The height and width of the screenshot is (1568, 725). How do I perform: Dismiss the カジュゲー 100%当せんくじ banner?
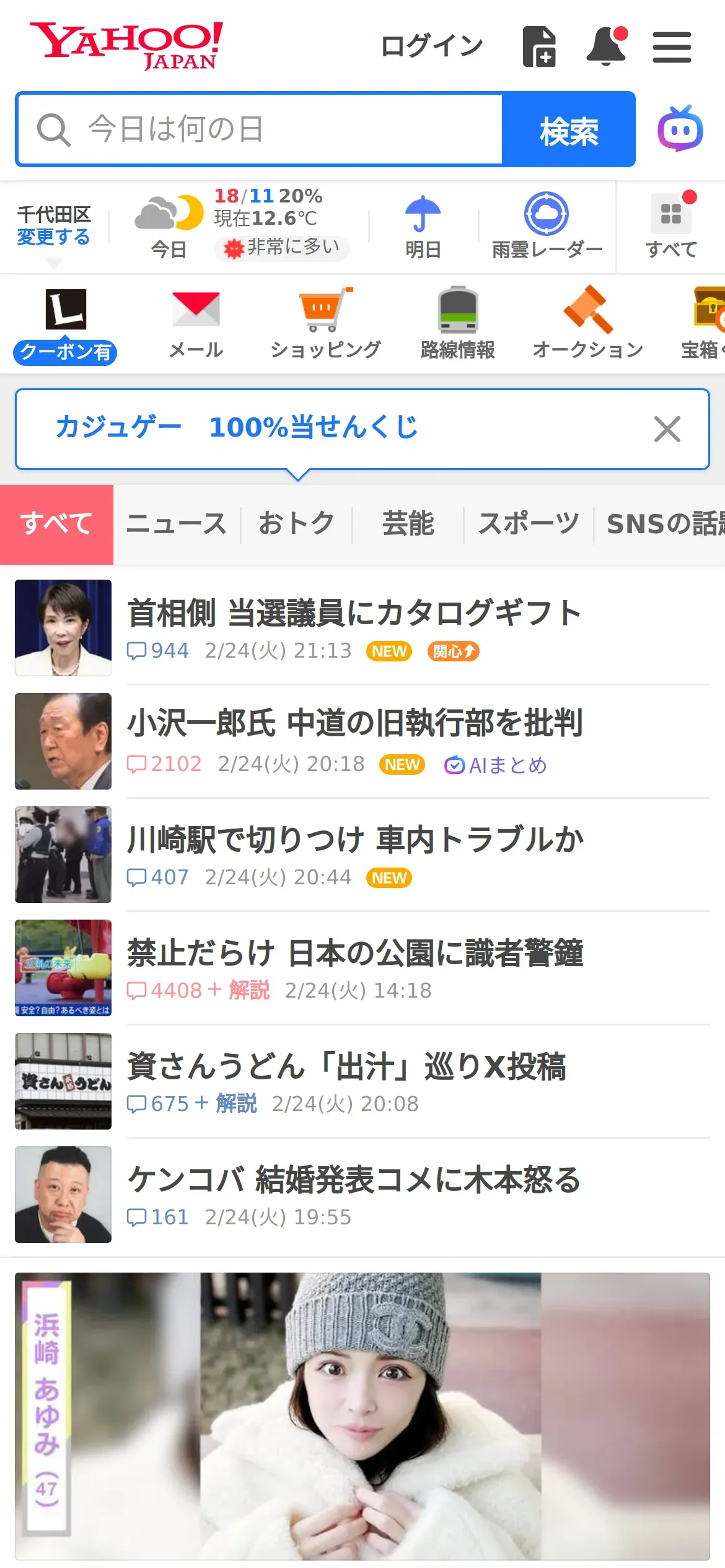tap(667, 429)
